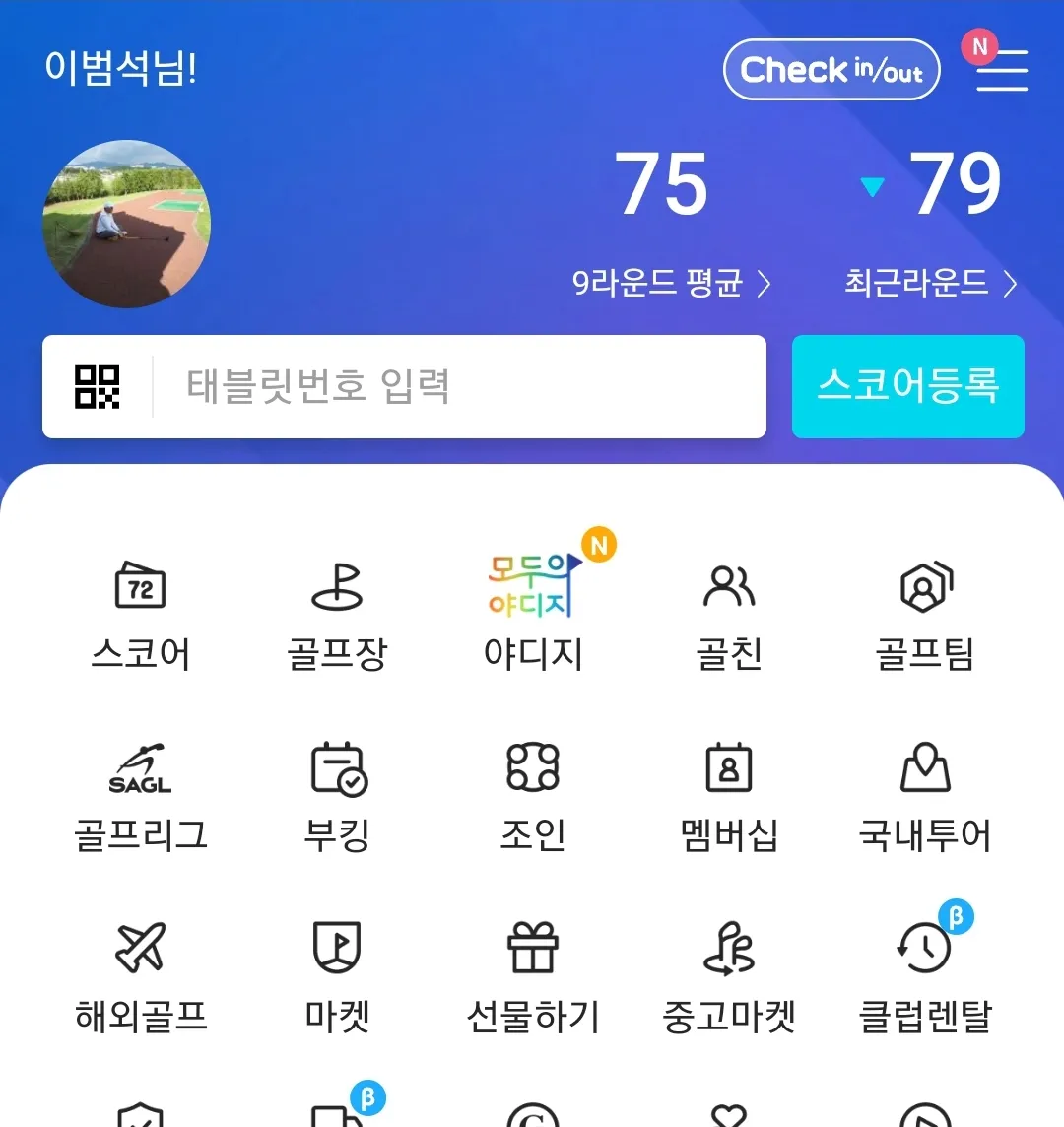Click the 태블릿번호 입력 input field
The height and width of the screenshot is (1127, 1064).
click(443, 386)
